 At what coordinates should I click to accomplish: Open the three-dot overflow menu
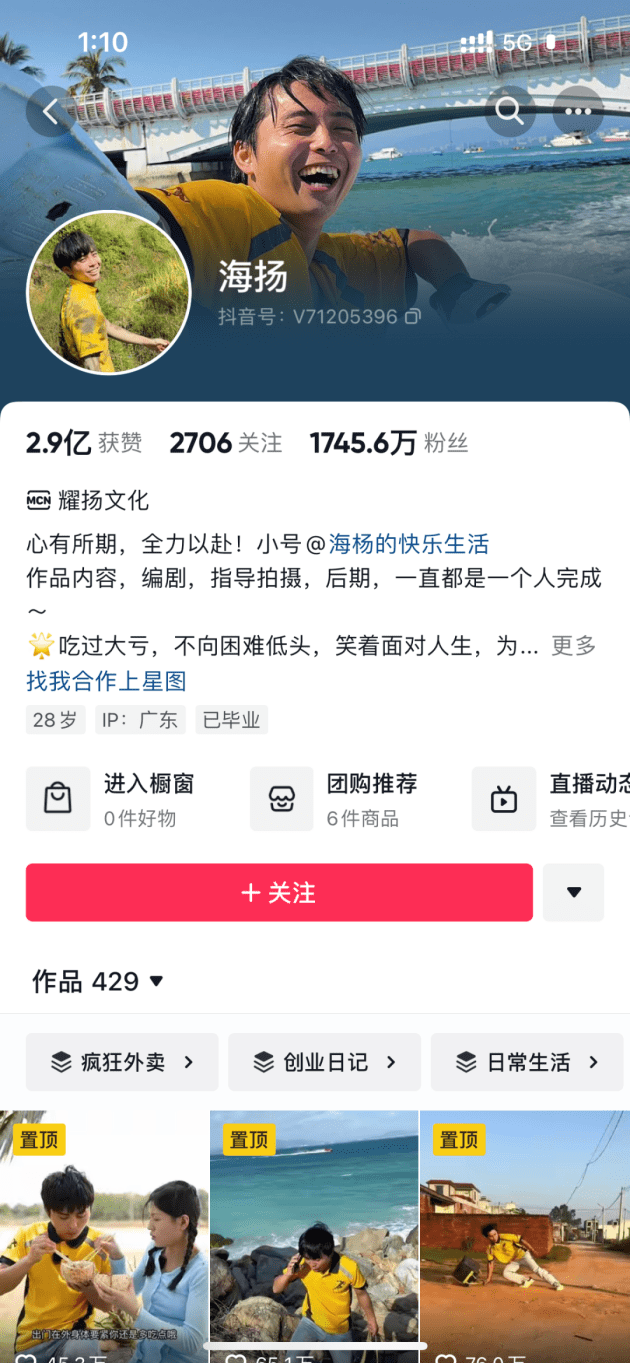pos(578,111)
